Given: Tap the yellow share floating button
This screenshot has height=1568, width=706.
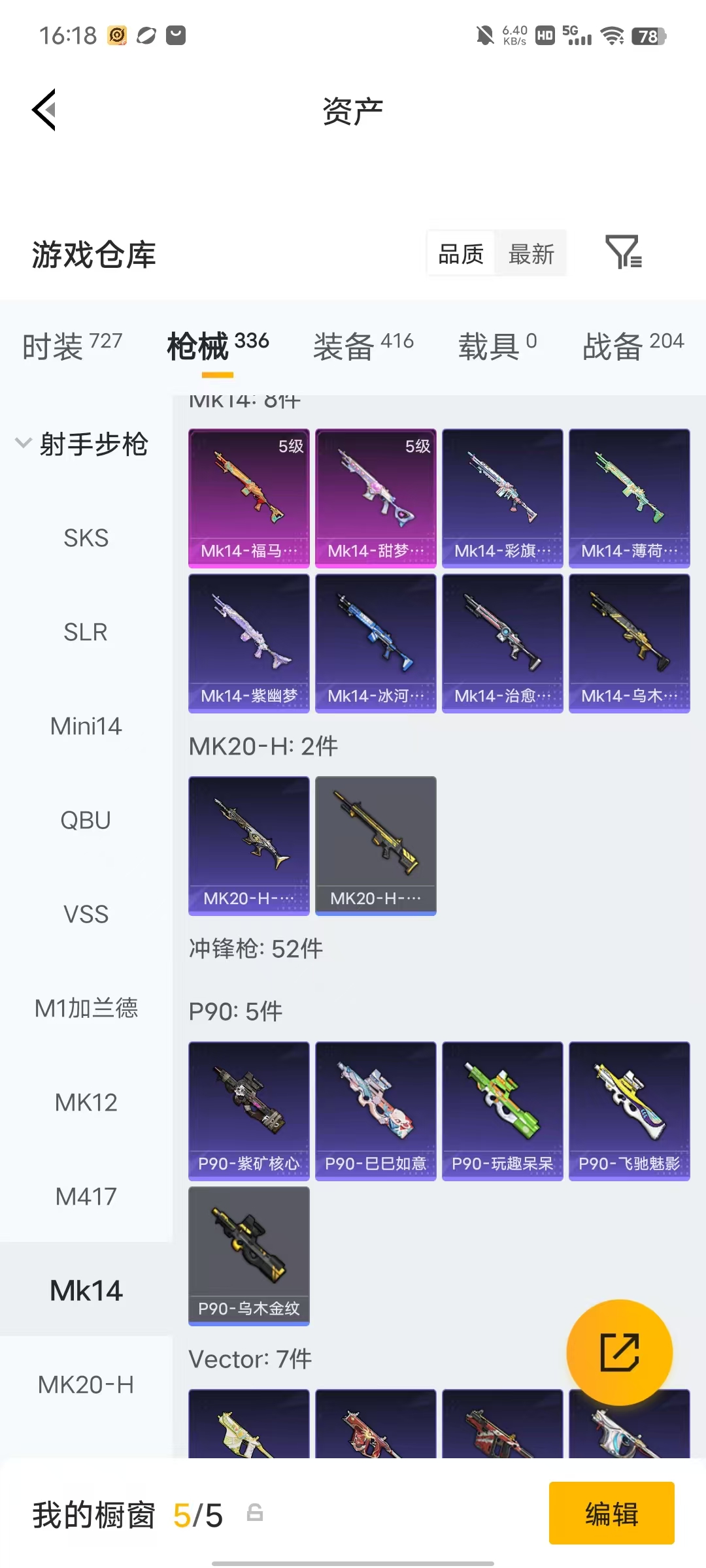Looking at the screenshot, I should (620, 1352).
